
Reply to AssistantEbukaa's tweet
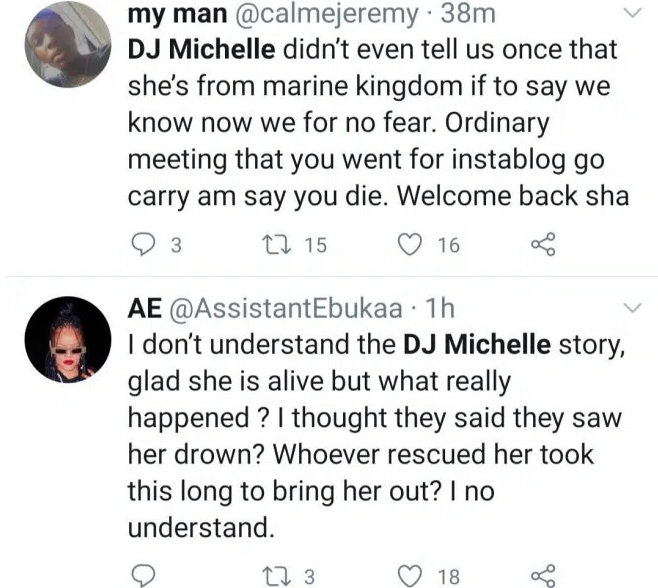(x=144, y=575)
